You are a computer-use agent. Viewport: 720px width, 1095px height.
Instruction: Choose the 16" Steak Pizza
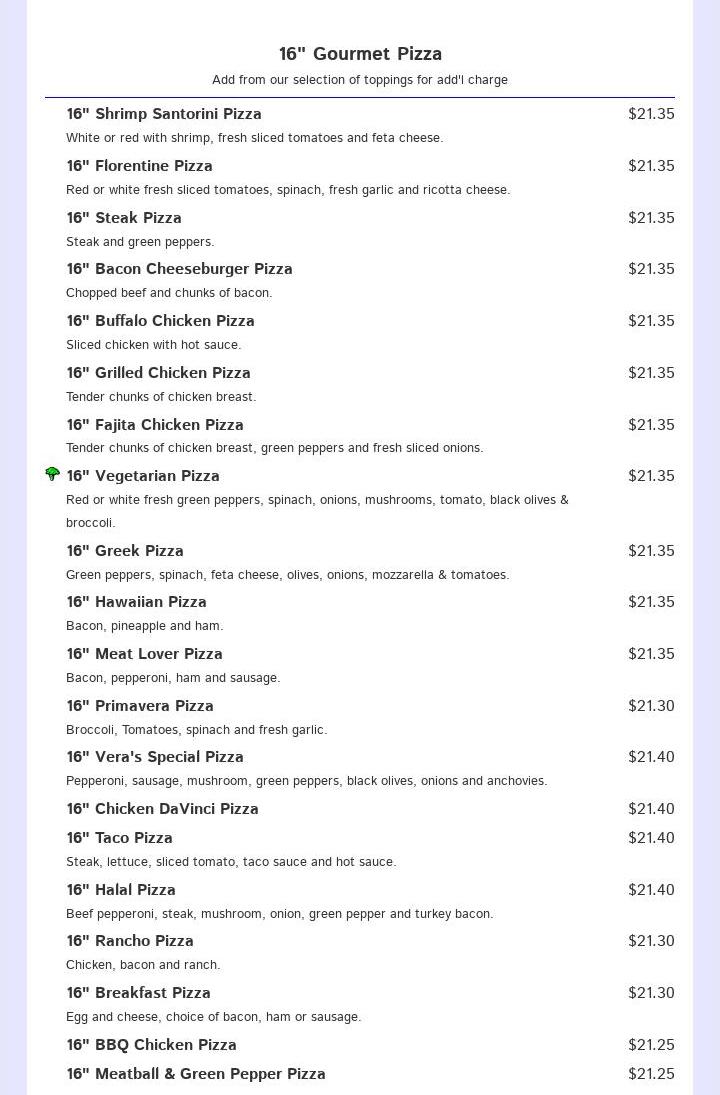(124, 218)
